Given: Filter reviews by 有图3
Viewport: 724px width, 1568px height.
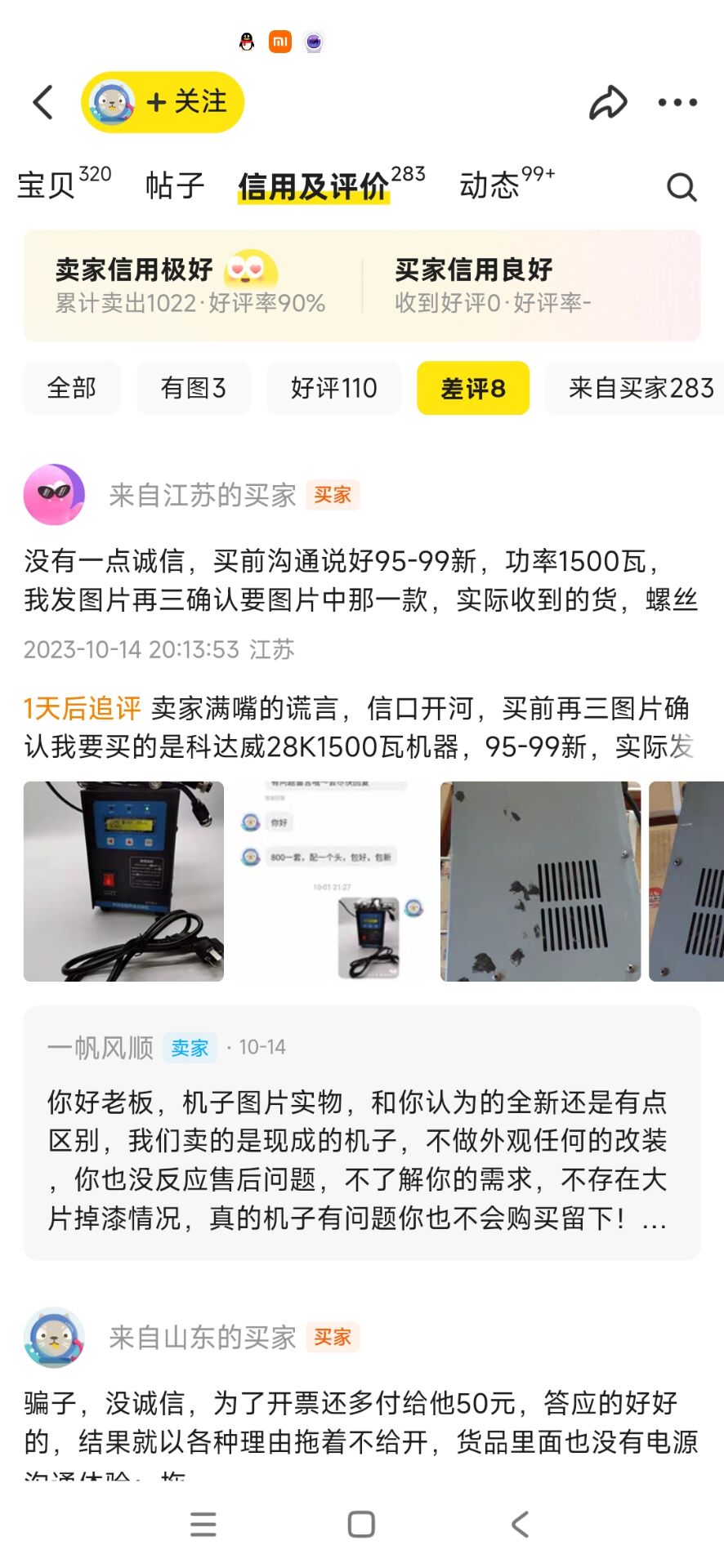Looking at the screenshot, I should tap(194, 388).
